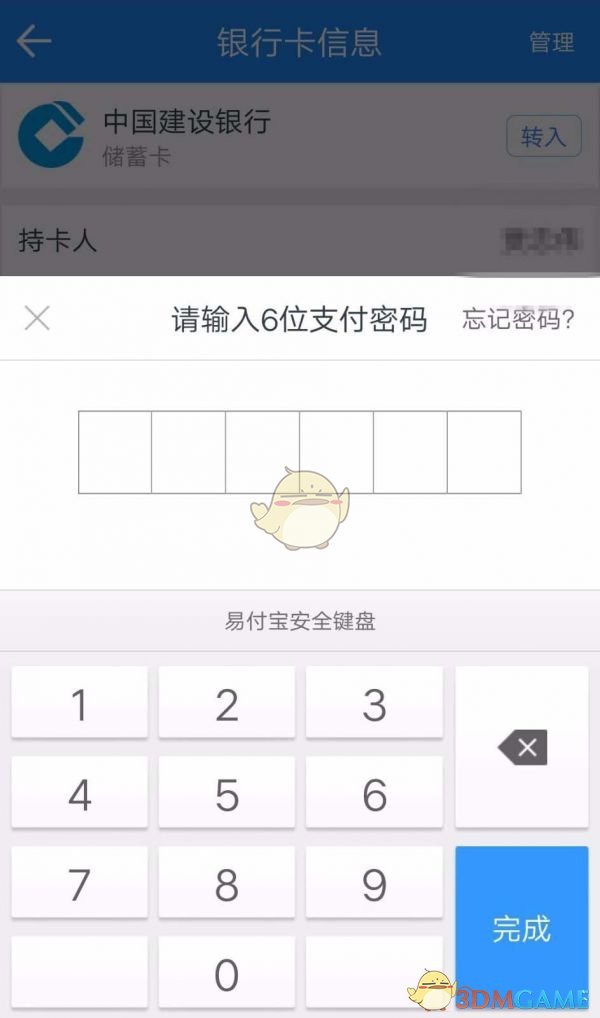
Task: Delete last digit with backspace key
Action: [522, 748]
